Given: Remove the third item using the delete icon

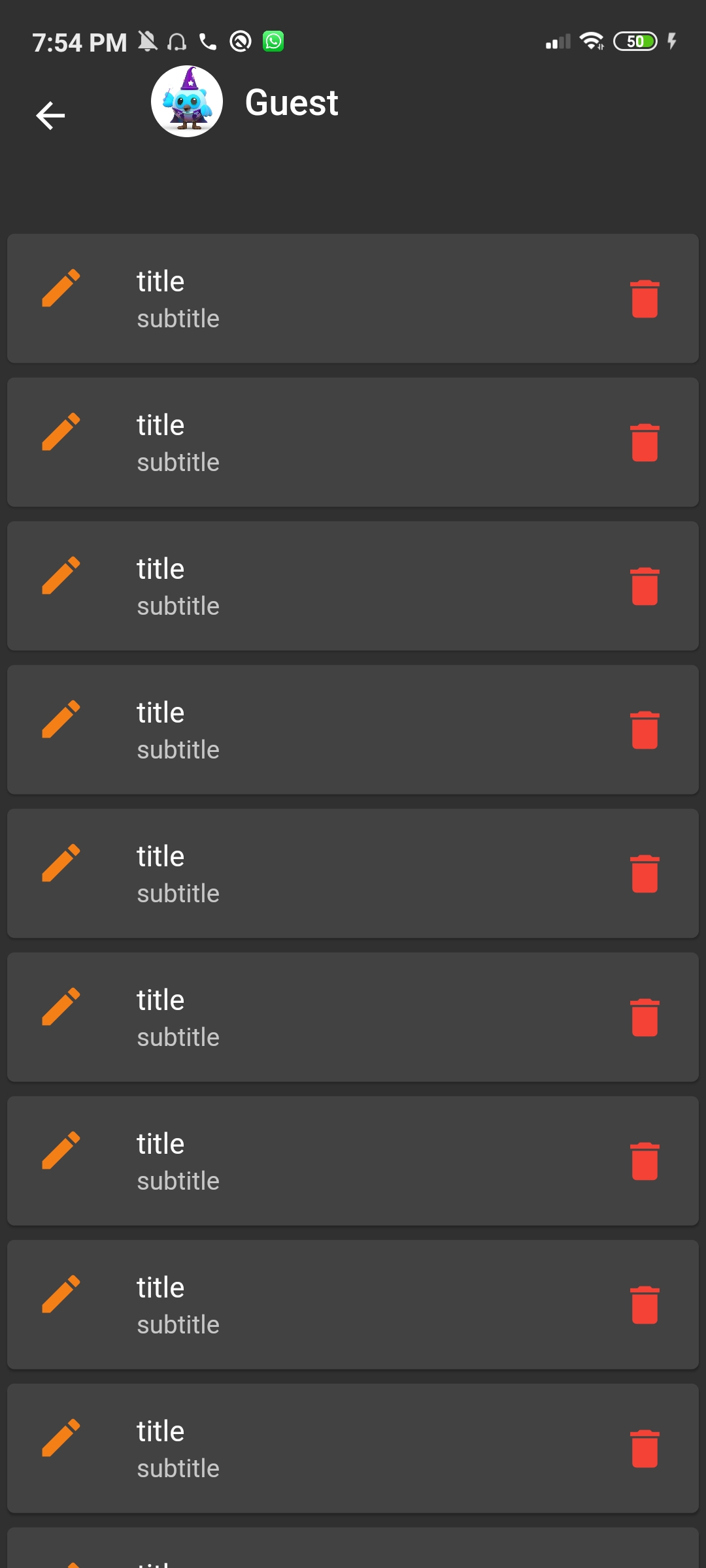Looking at the screenshot, I should tap(644, 586).
